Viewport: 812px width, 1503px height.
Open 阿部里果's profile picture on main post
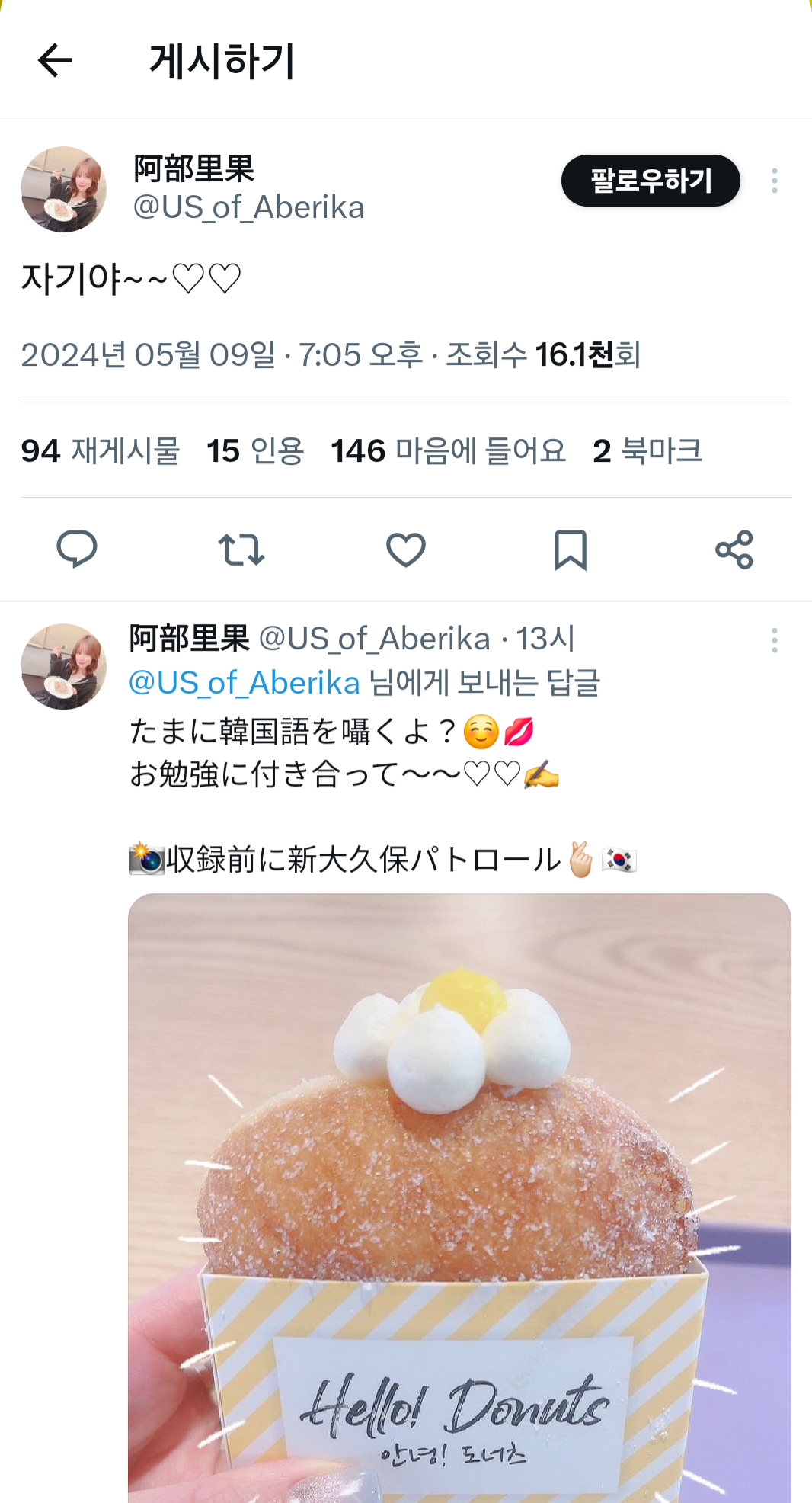coord(63,189)
